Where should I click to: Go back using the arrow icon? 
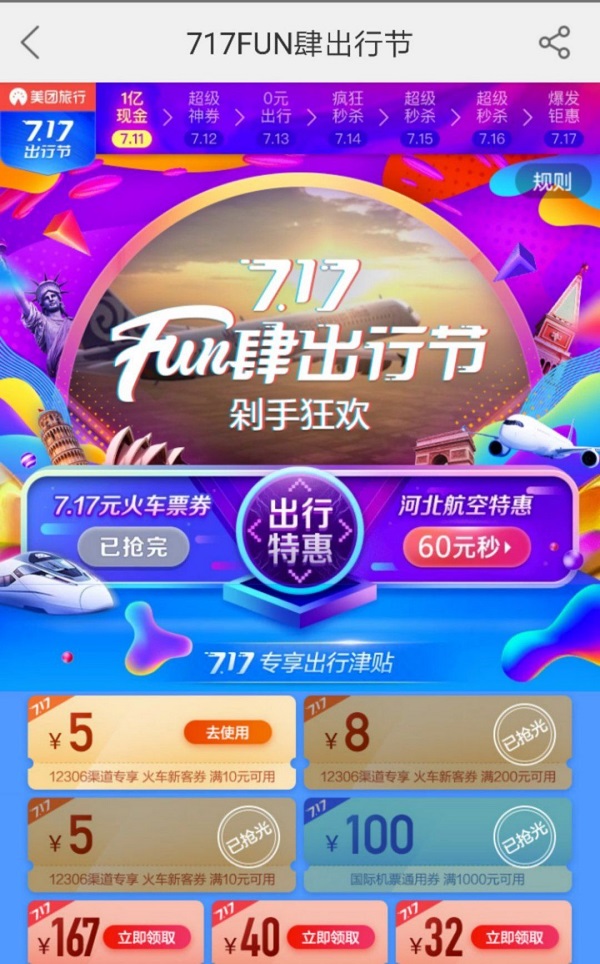[x=31, y=43]
